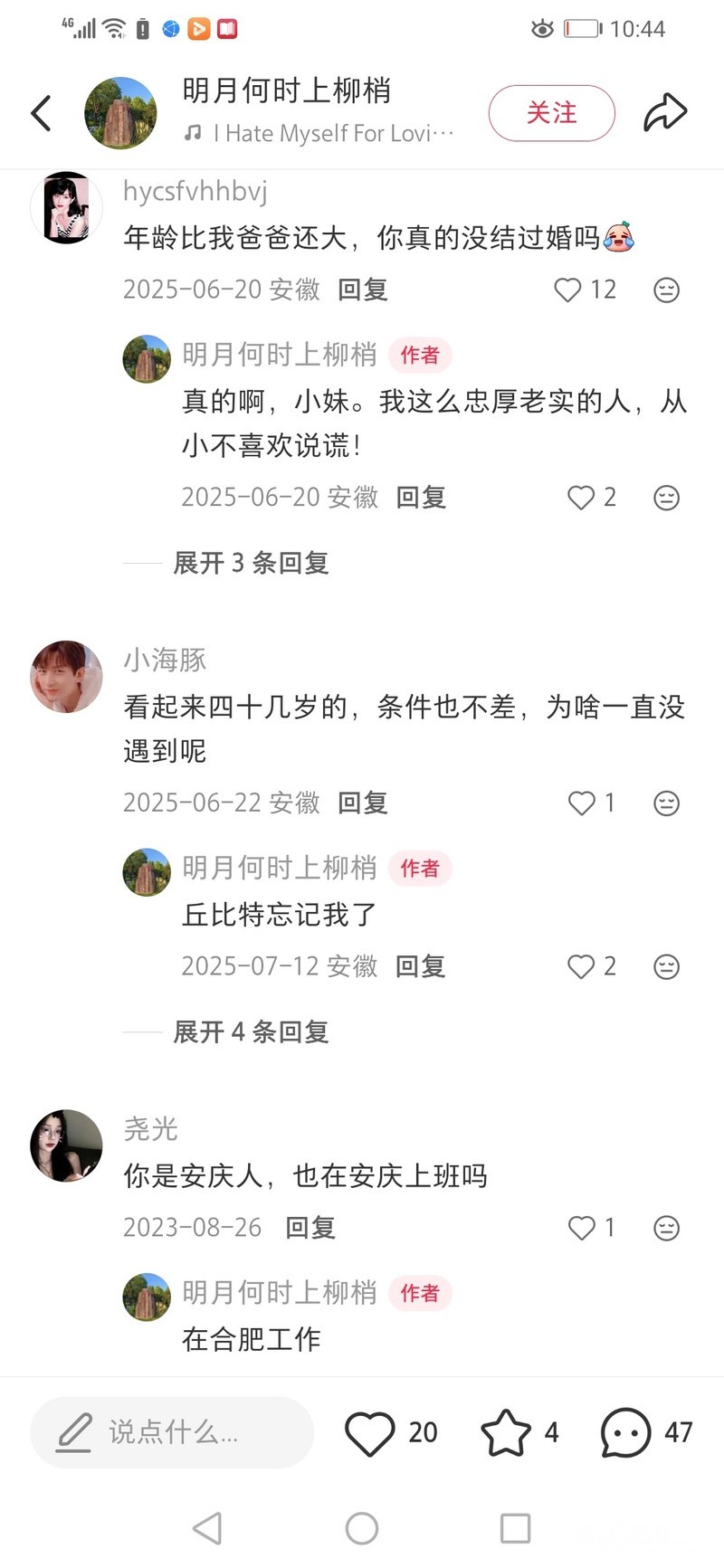Expand 4 more replies
The image size is (724, 1568).
pyautogui.click(x=250, y=1031)
